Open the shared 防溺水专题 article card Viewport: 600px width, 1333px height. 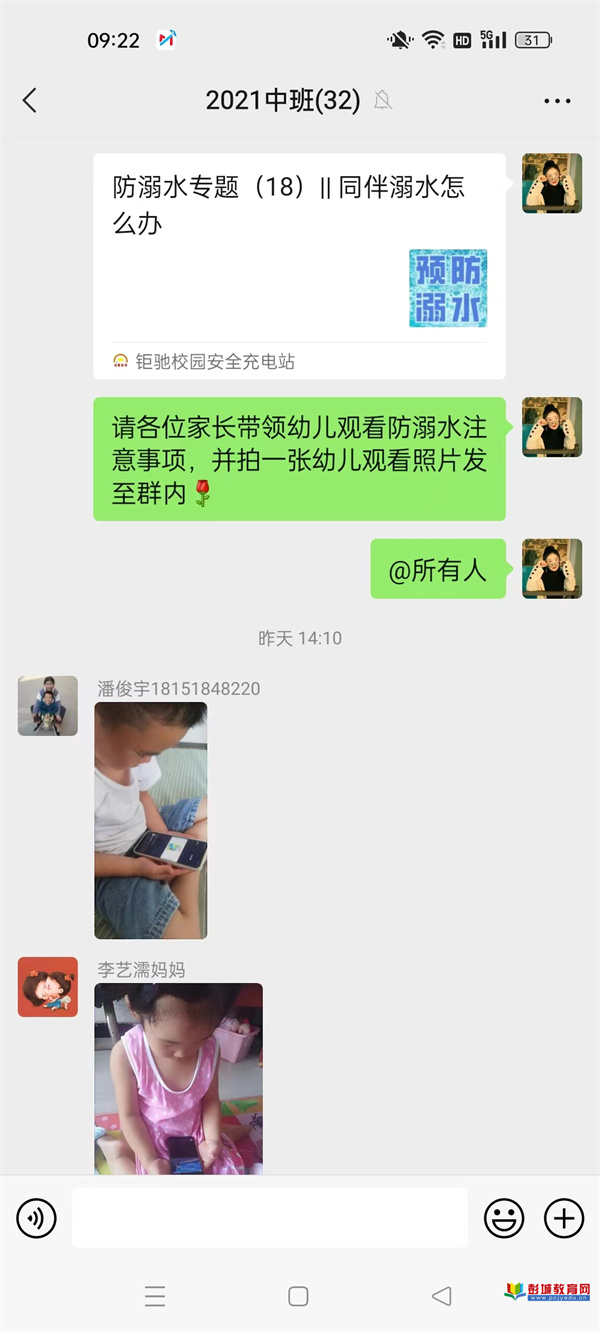click(299, 265)
